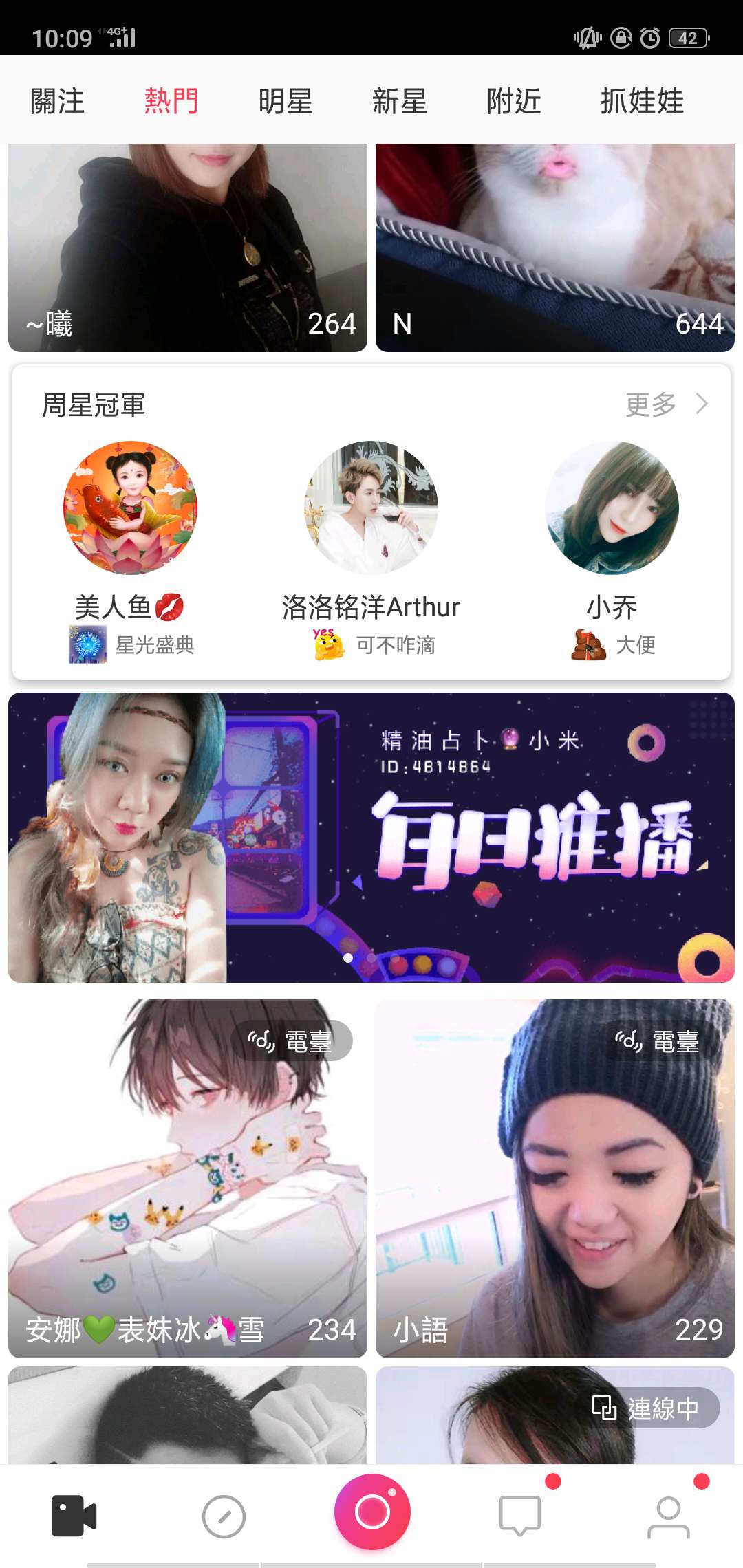
Task: Switch to the 關注 tab
Action: (x=57, y=101)
